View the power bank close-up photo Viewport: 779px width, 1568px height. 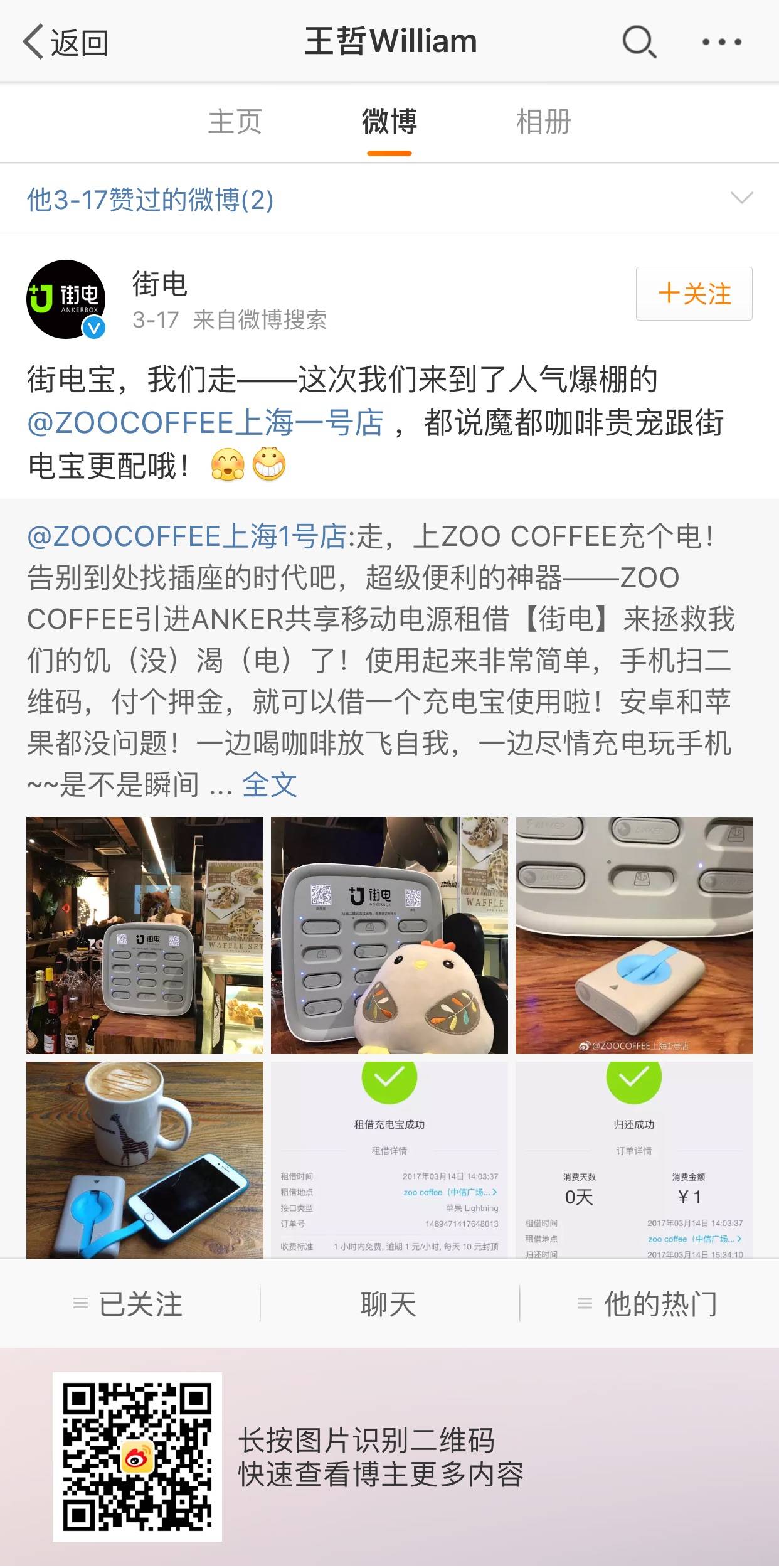pyautogui.click(x=633, y=935)
